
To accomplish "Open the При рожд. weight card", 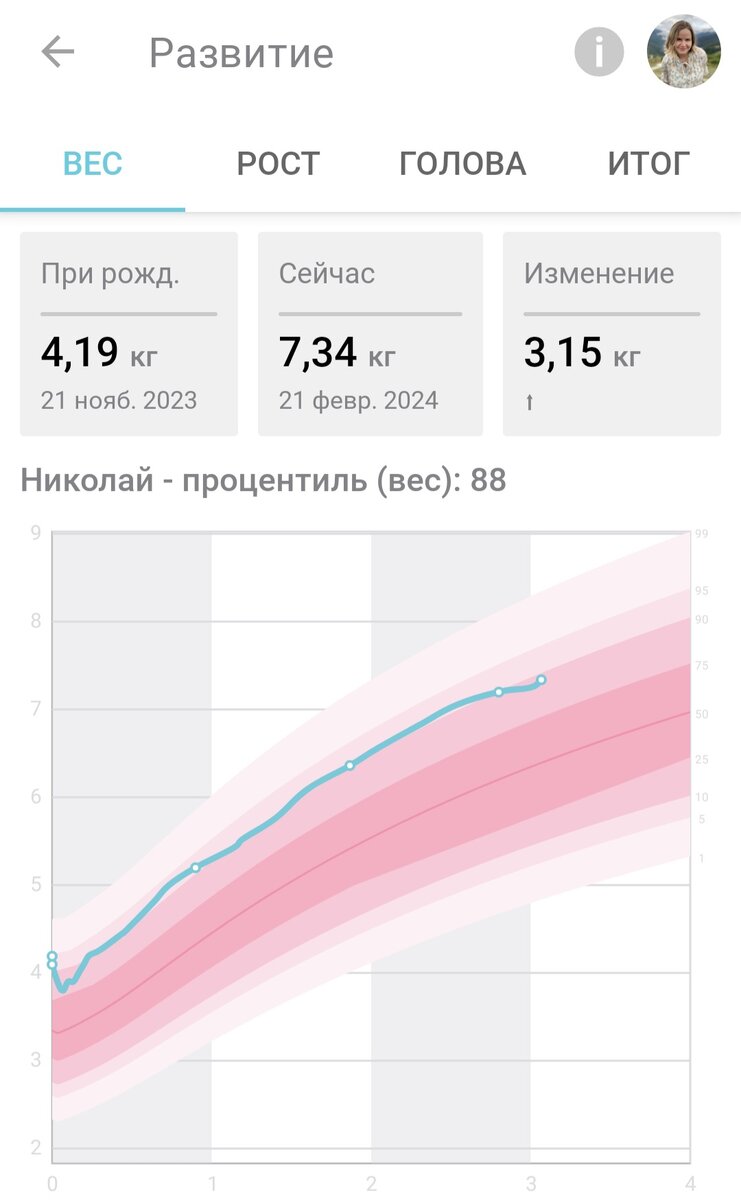I will click(x=128, y=330).
